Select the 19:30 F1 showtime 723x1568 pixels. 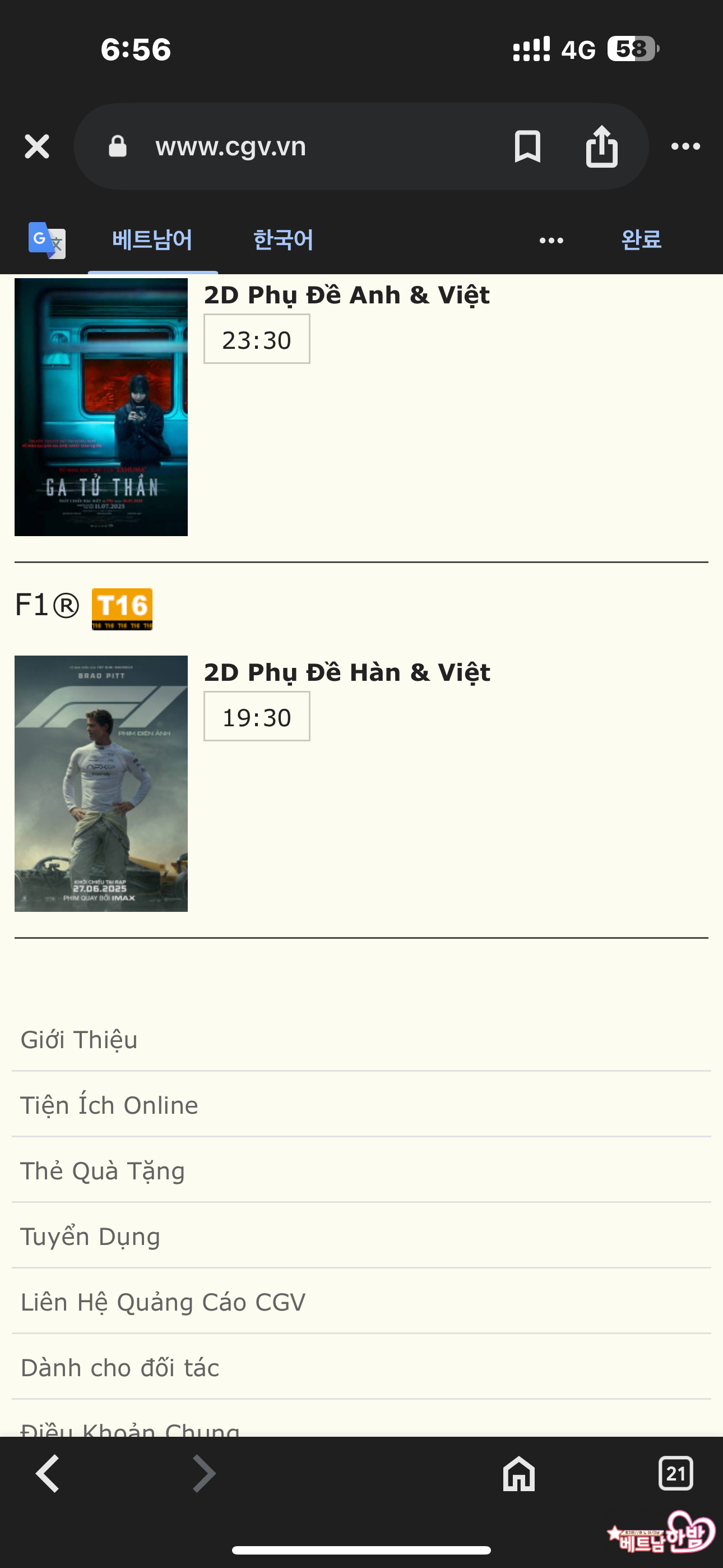(x=256, y=717)
